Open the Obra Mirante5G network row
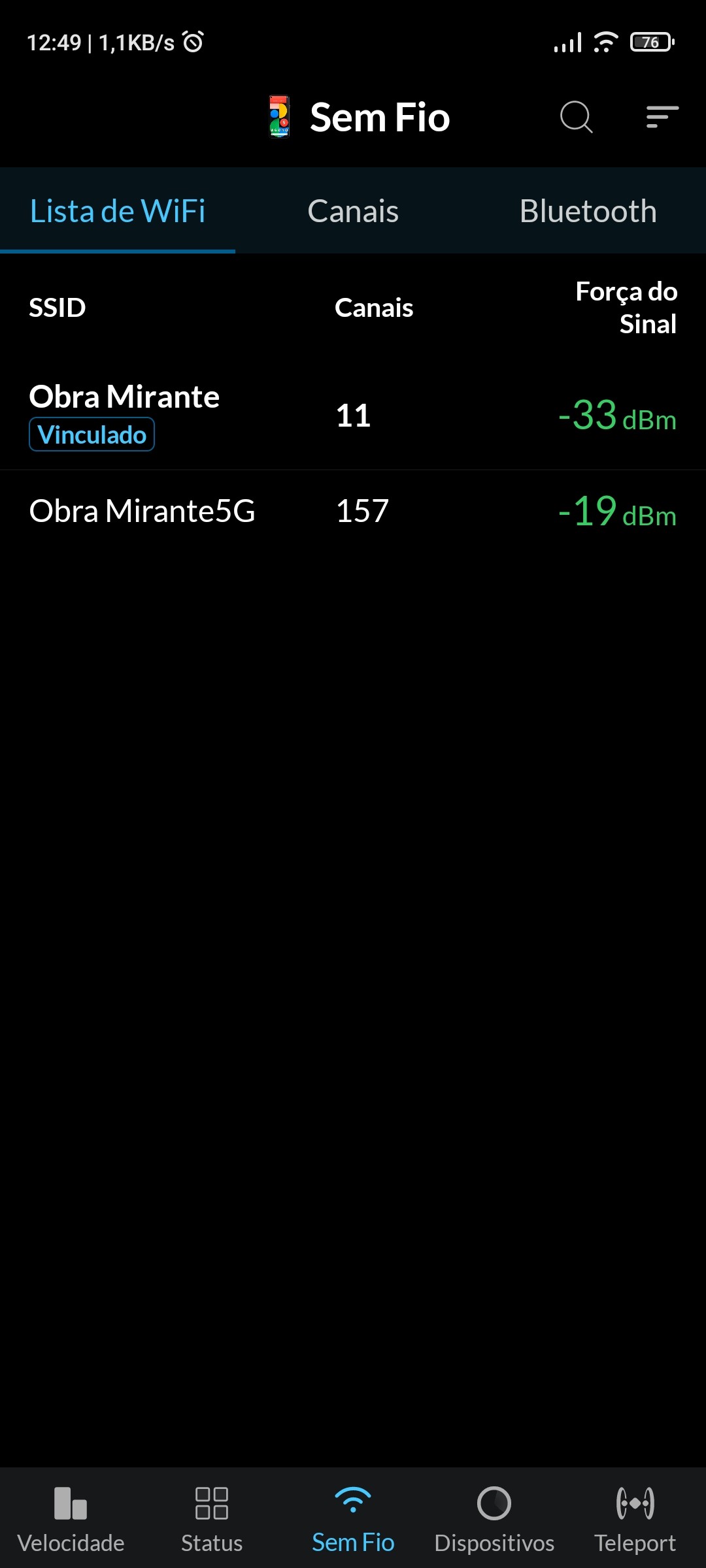 point(353,511)
